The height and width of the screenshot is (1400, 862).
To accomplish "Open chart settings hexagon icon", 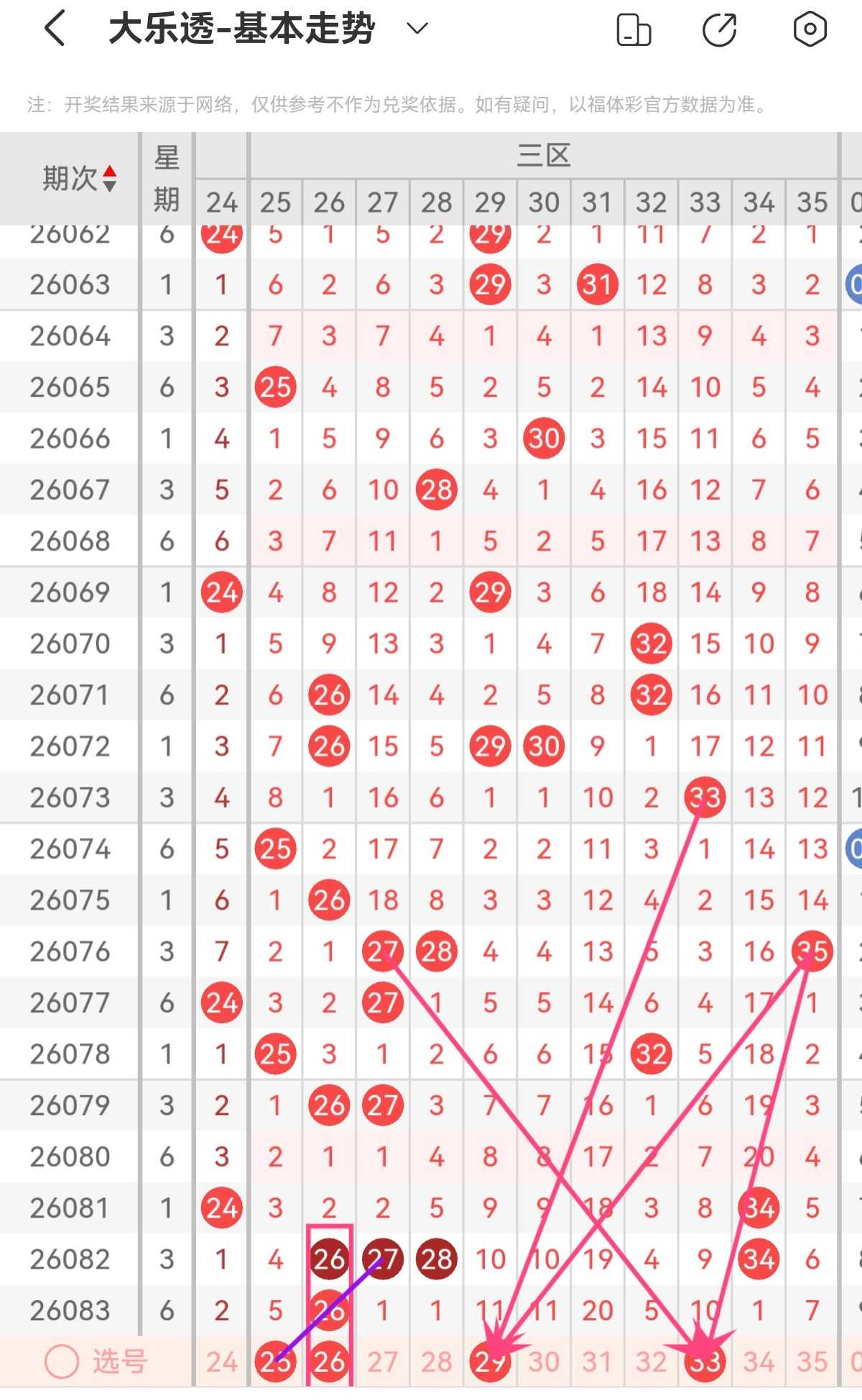I will coord(810,29).
